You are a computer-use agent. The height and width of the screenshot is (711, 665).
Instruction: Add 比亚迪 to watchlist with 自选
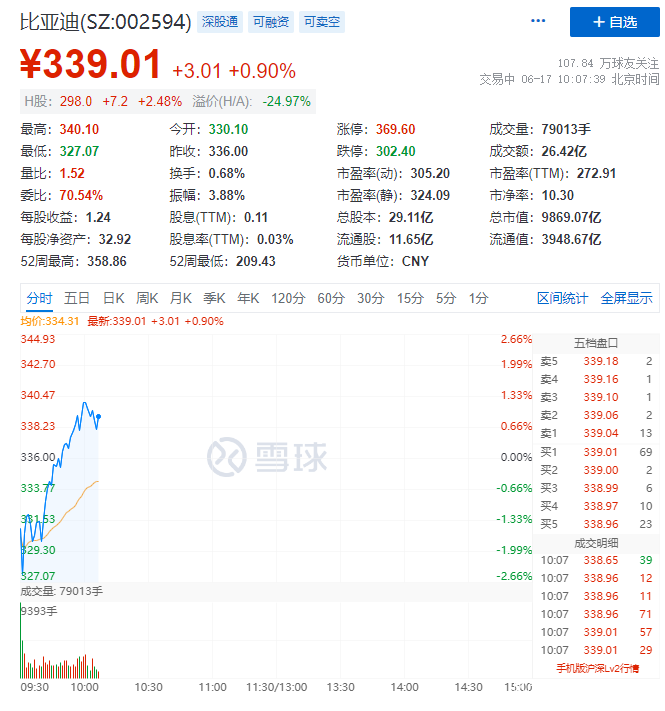[615, 21]
